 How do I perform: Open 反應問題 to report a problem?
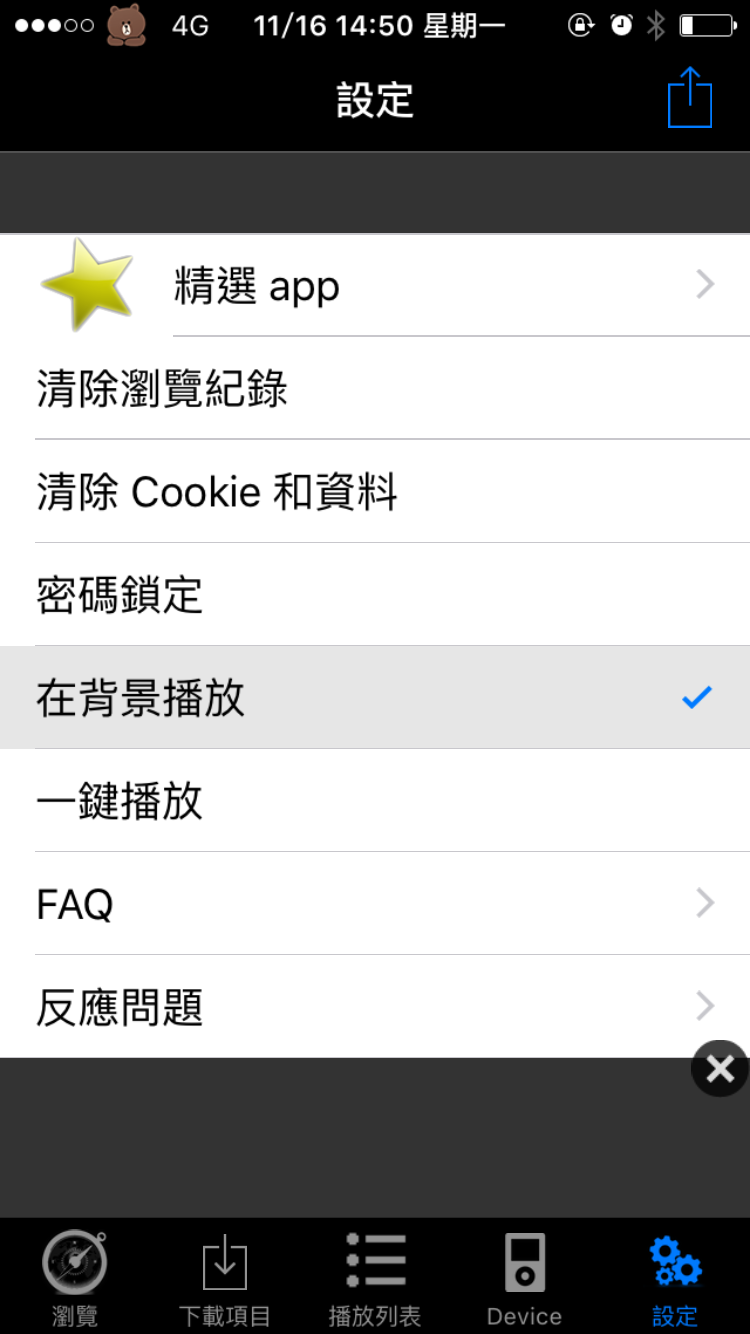pos(375,1007)
